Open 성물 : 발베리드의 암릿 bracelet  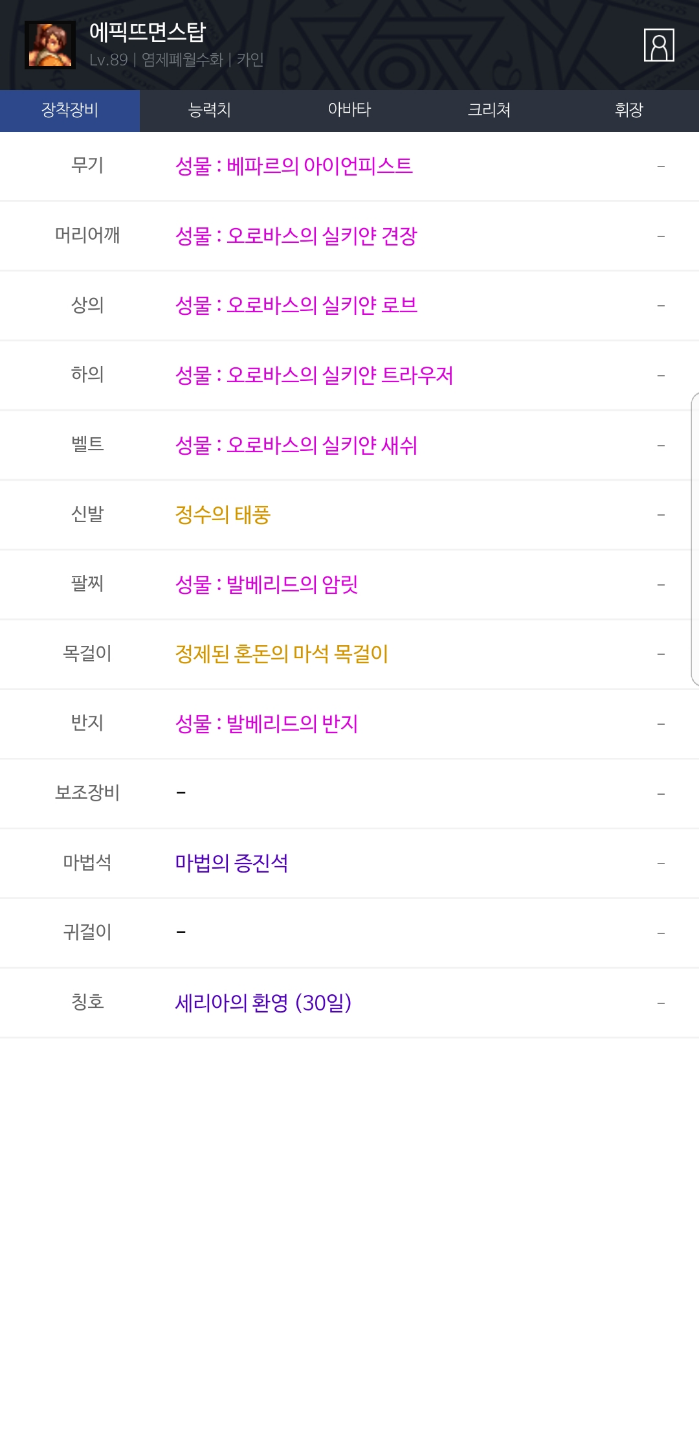pos(267,584)
